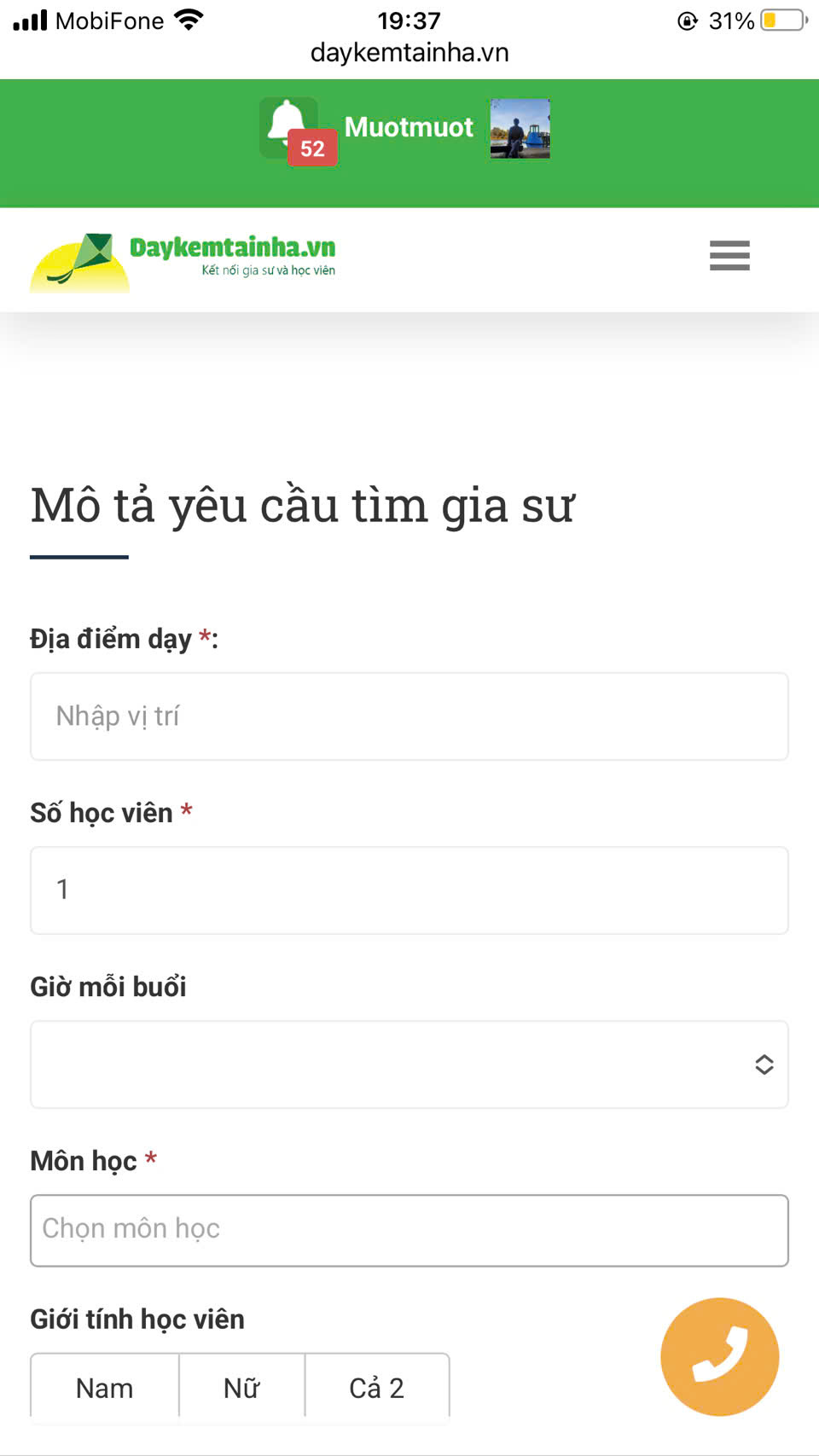This screenshot has height=1456, width=819.
Task: Tap the Muotmuot username in header
Action: pos(409,127)
